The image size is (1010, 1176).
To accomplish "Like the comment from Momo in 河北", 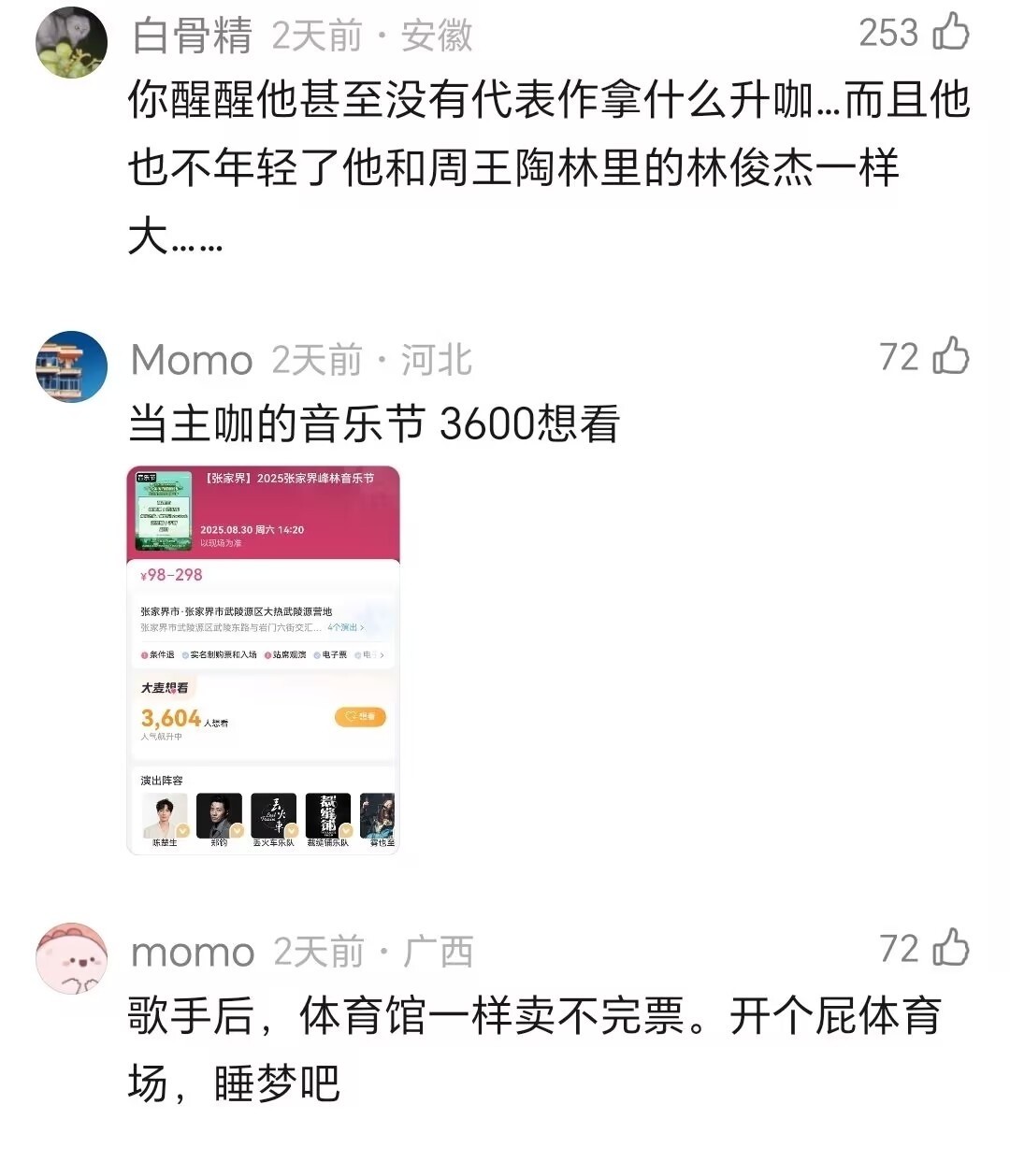I will pos(950,356).
